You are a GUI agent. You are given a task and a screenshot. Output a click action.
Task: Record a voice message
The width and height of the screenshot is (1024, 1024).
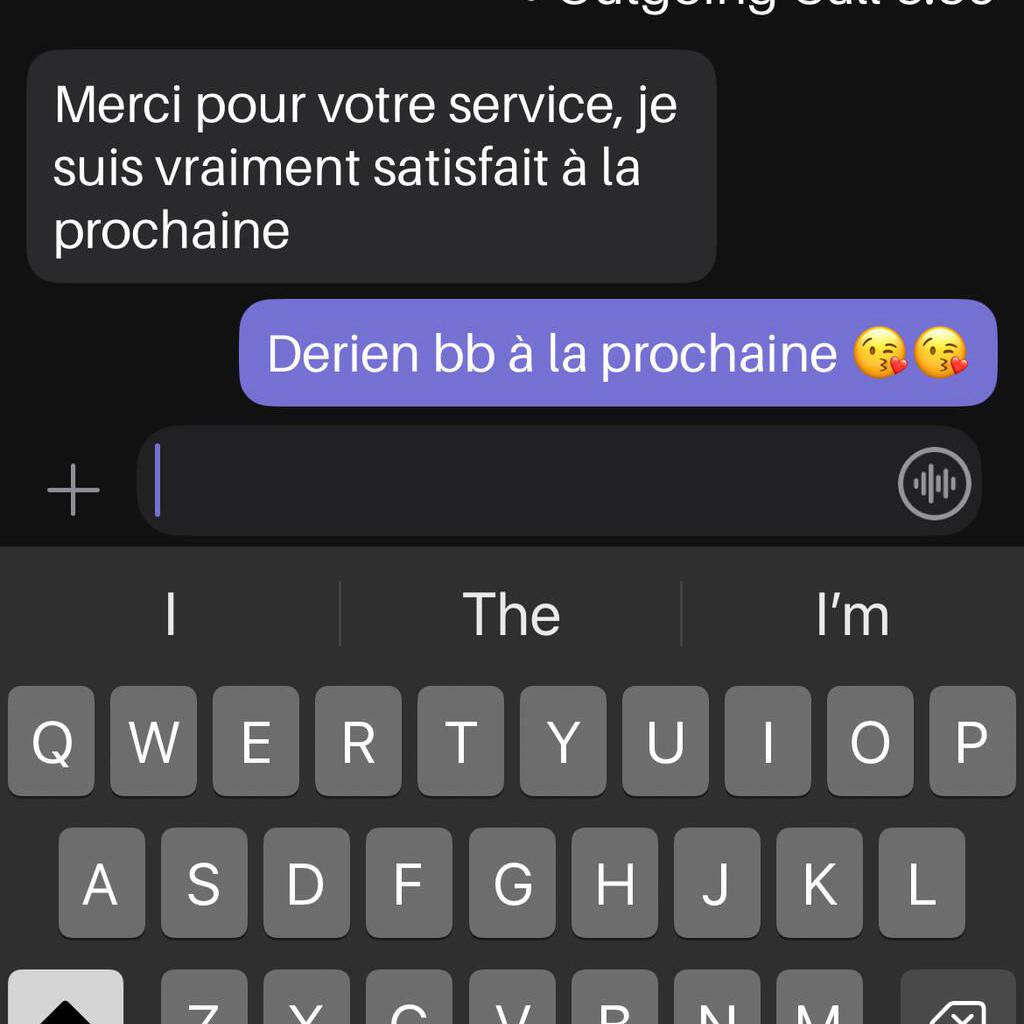[x=934, y=485]
